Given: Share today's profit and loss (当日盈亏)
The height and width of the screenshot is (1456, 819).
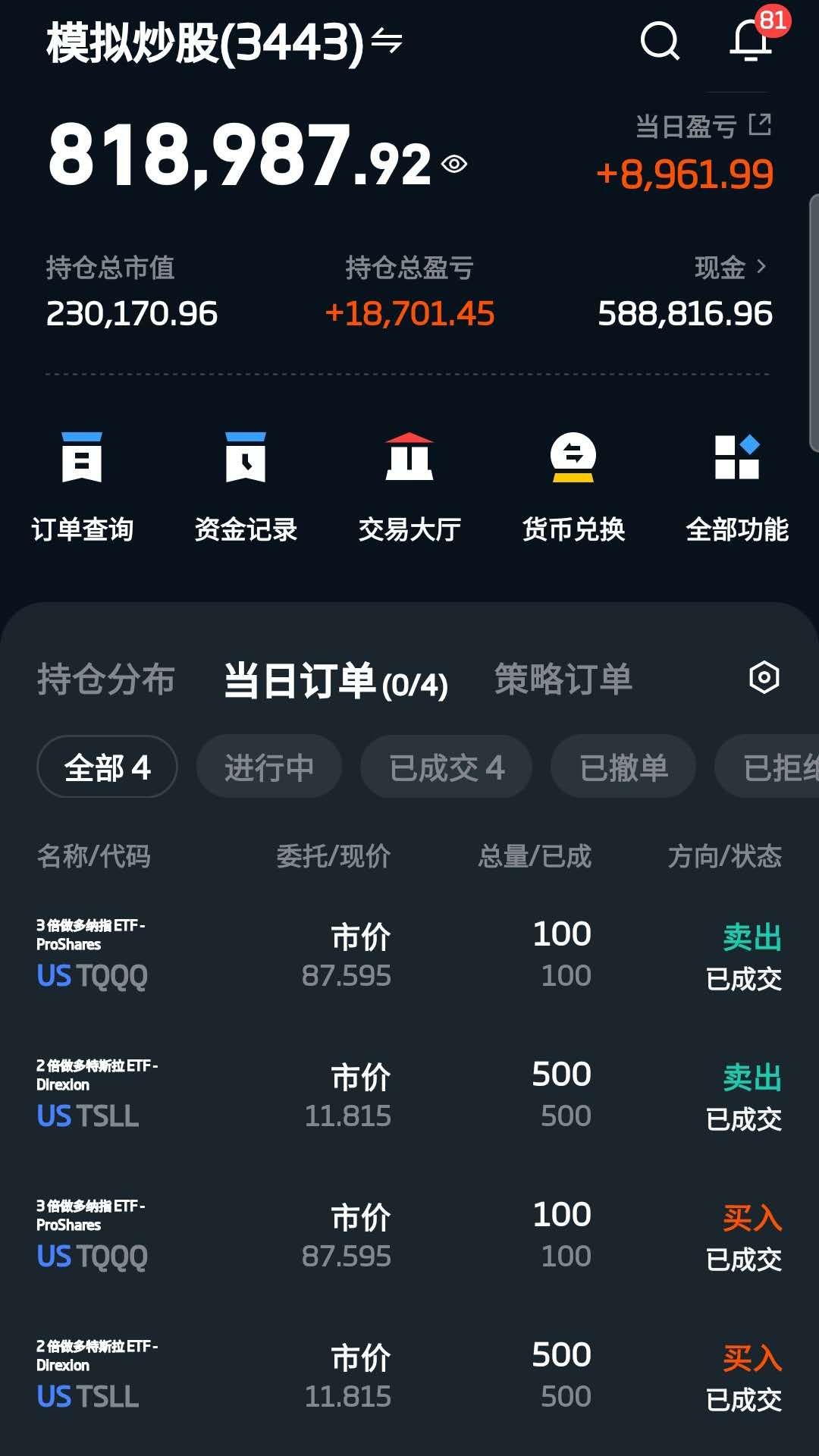Looking at the screenshot, I should 760,124.
